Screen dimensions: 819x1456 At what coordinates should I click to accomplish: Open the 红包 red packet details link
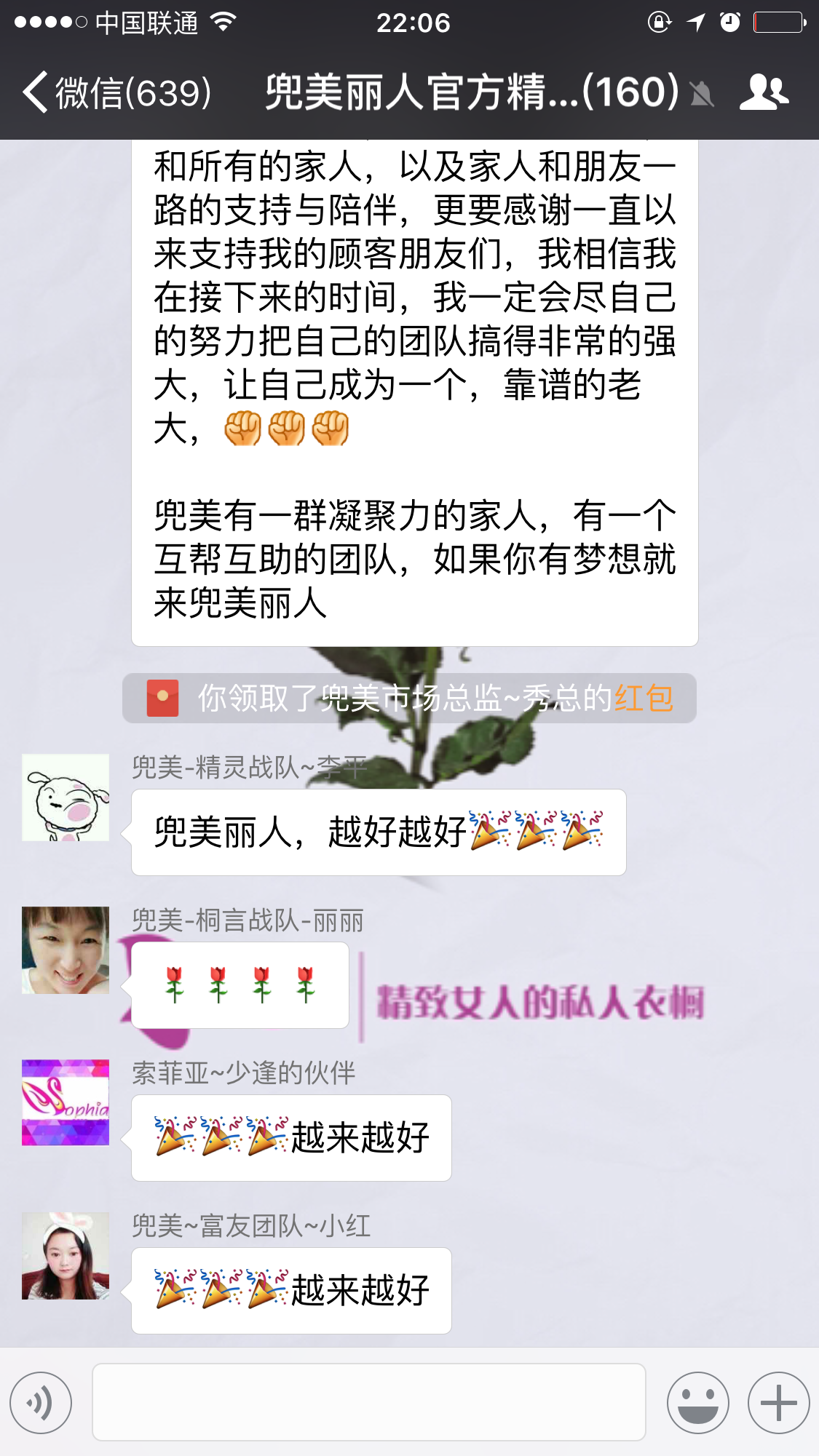point(644,699)
